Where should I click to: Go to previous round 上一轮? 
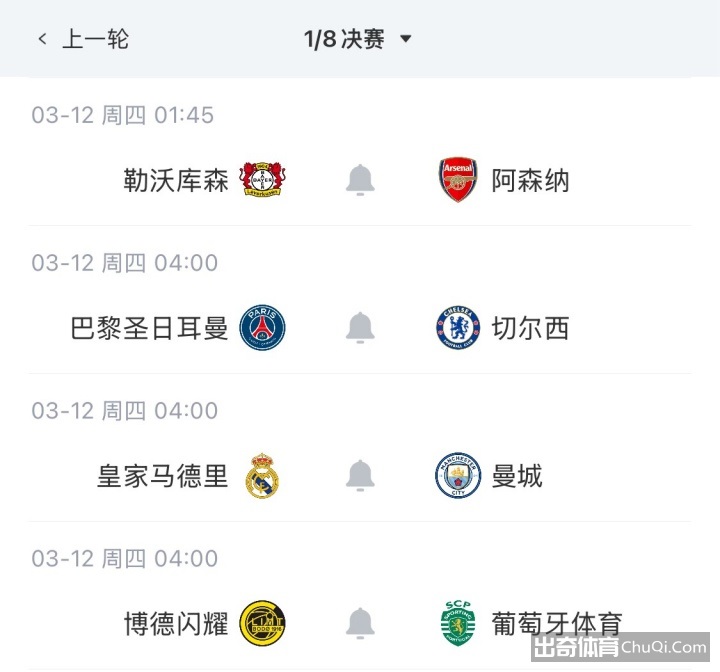(x=84, y=39)
